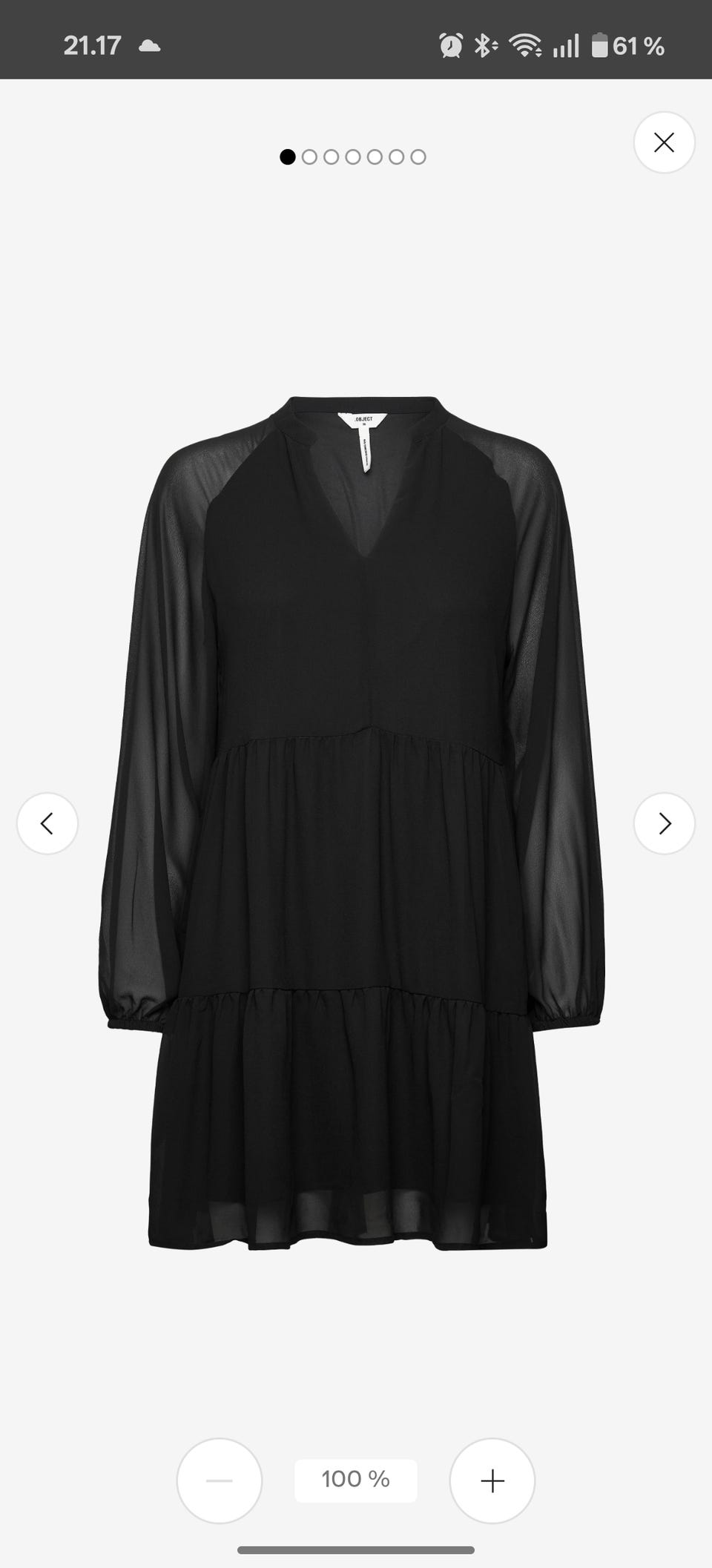Screen dimensions: 712x1568
Task: Zoom in with the plus button
Action: click(492, 1480)
